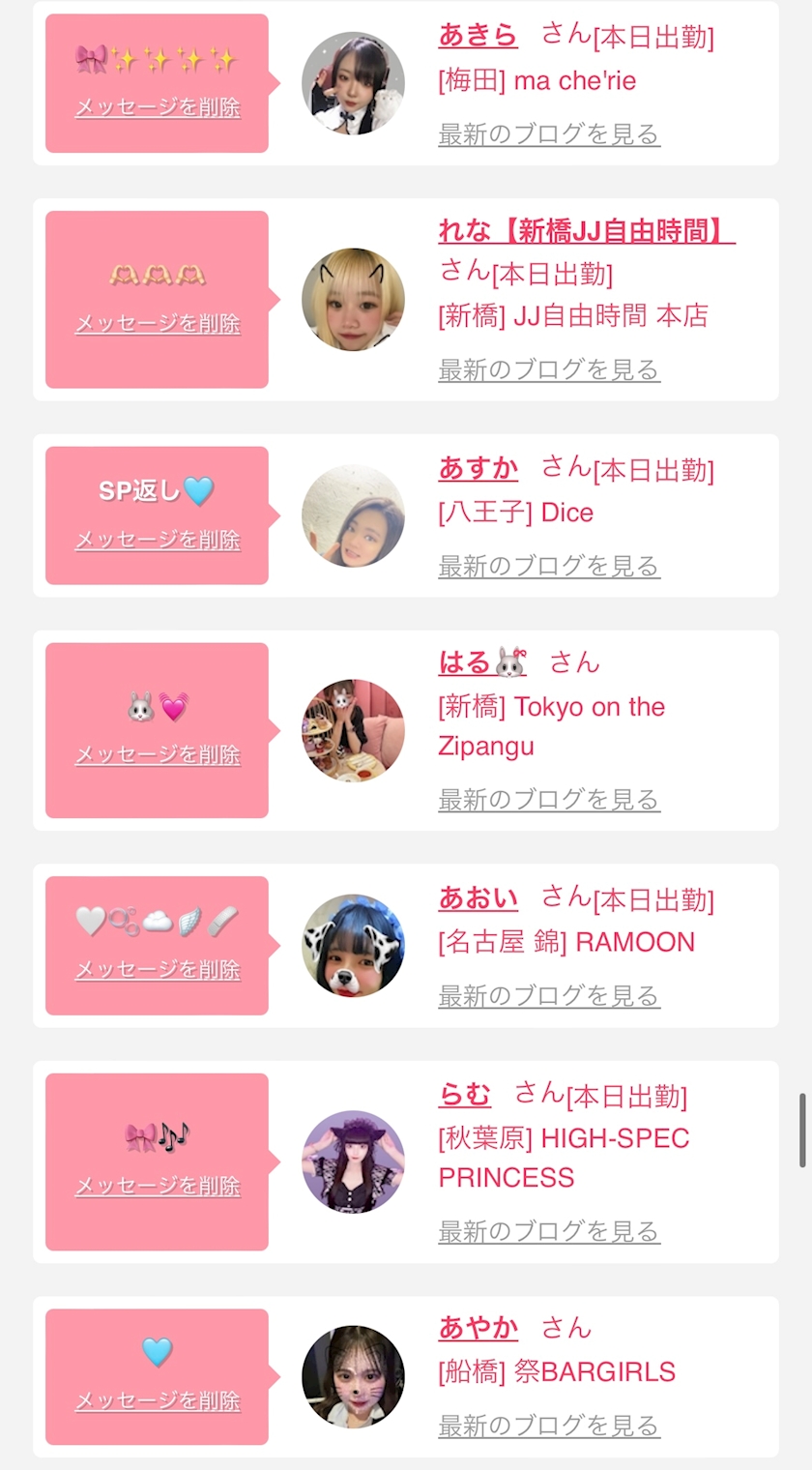812x1470 pixels.
Task: Tap らむ's profile photo
Action: point(353,1161)
